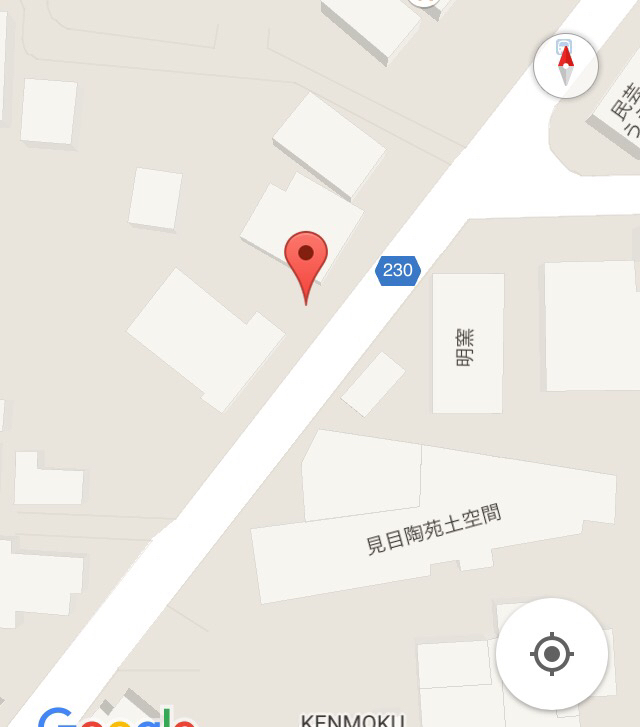Tap the compass to reset map north
The width and height of the screenshot is (640, 727).
(566, 66)
